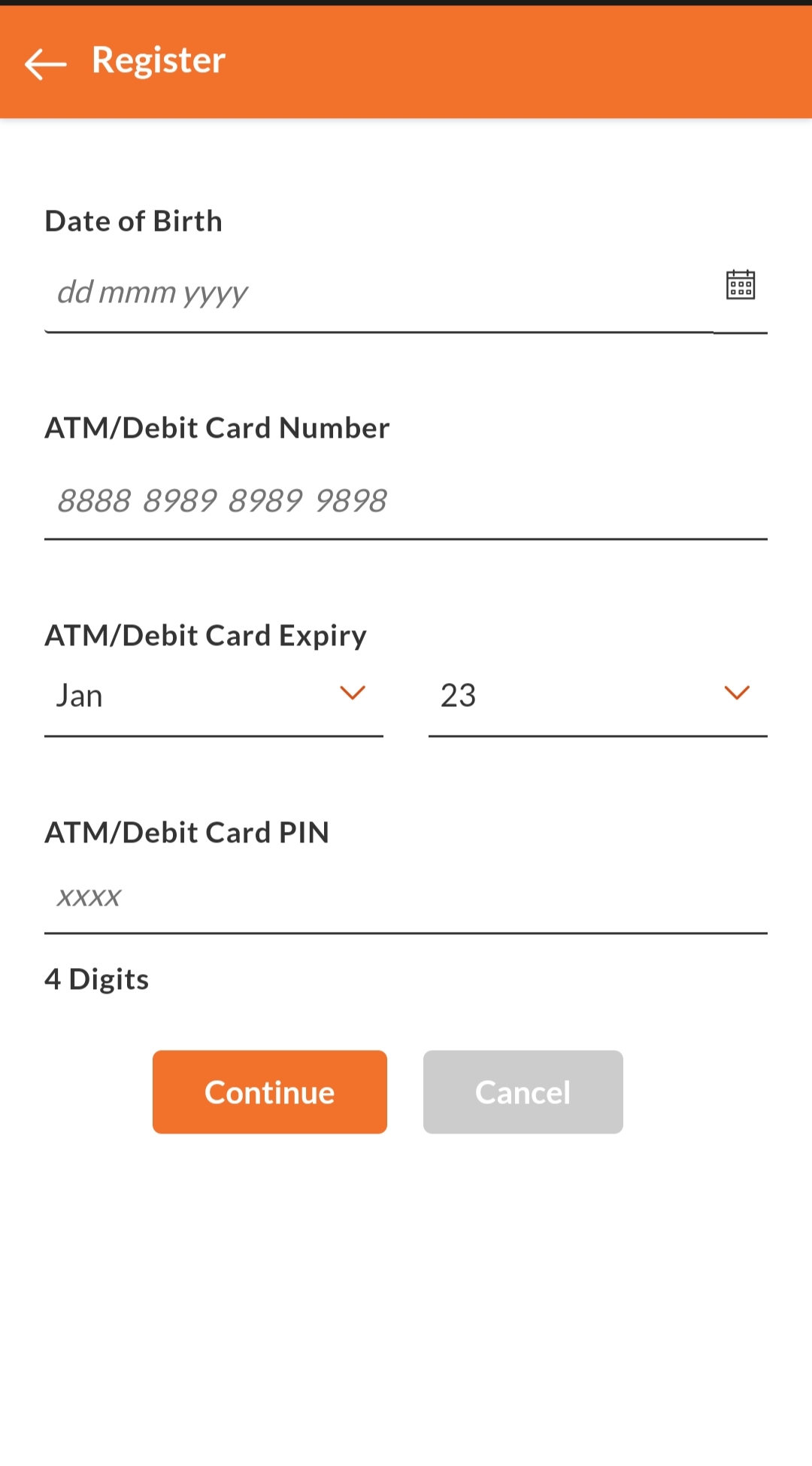Tap the Continue button
812x1466 pixels.
tap(269, 1092)
